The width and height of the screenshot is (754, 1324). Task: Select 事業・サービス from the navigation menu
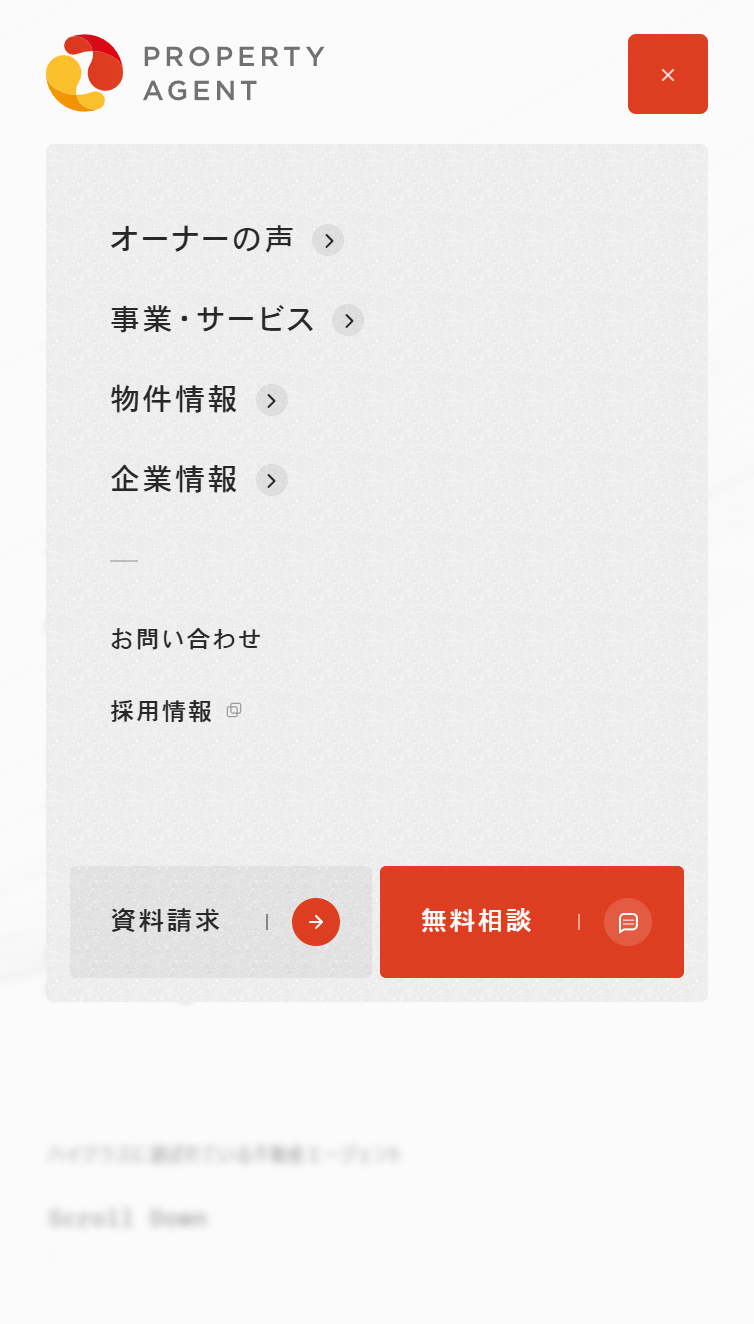pos(212,320)
